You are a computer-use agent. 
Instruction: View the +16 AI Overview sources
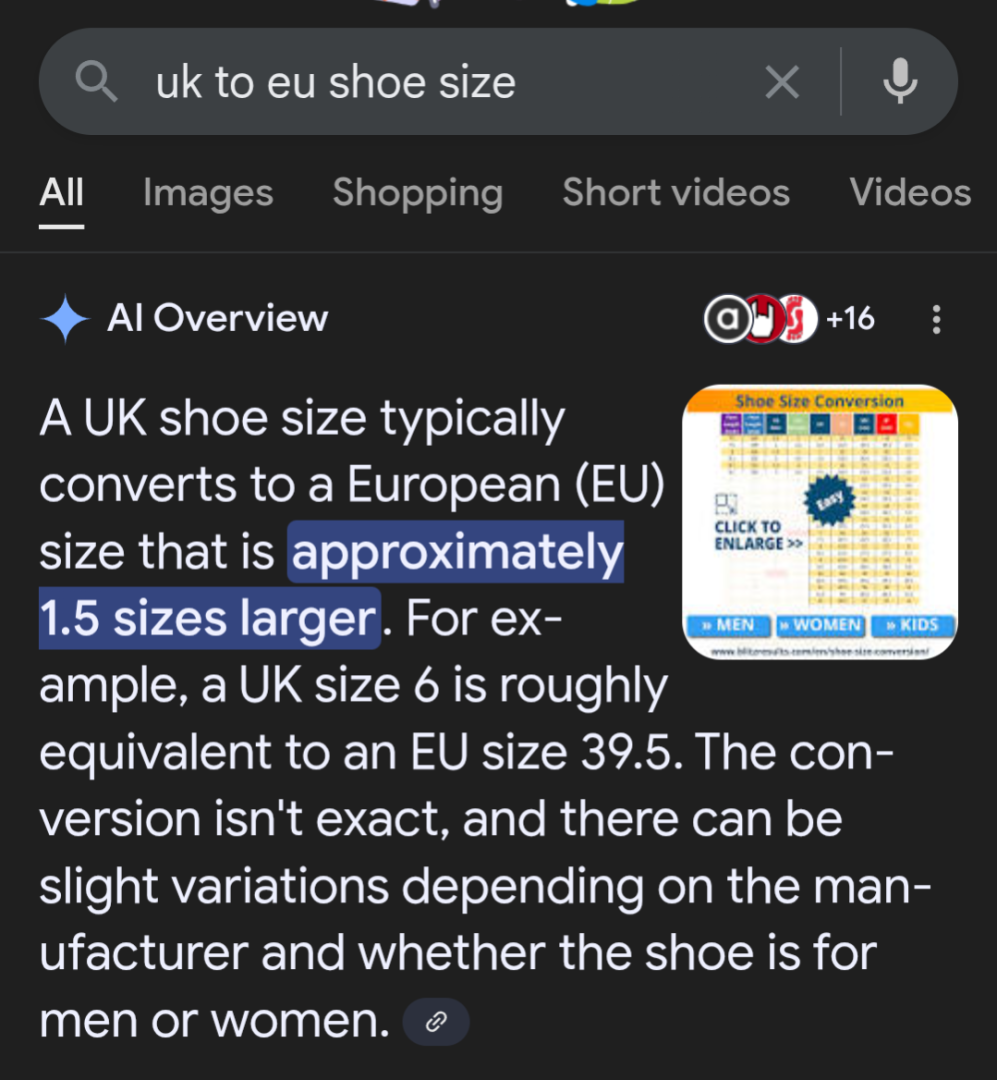[x=789, y=319]
